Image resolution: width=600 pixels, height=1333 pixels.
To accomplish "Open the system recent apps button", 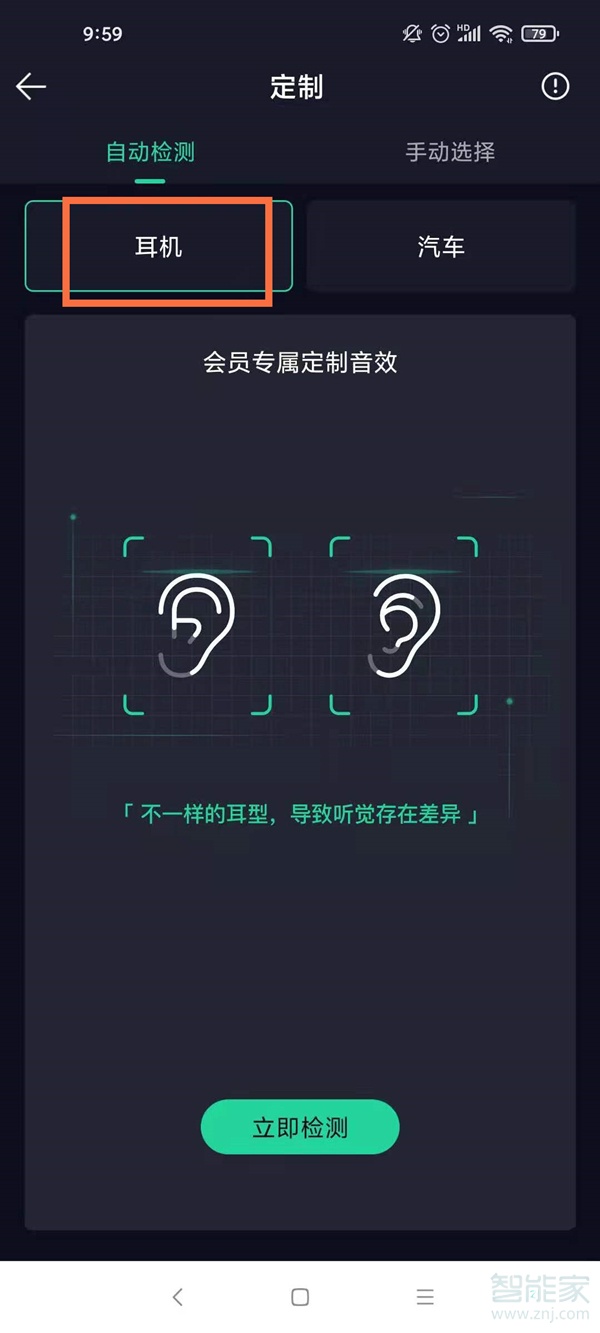I will coord(425,1297).
